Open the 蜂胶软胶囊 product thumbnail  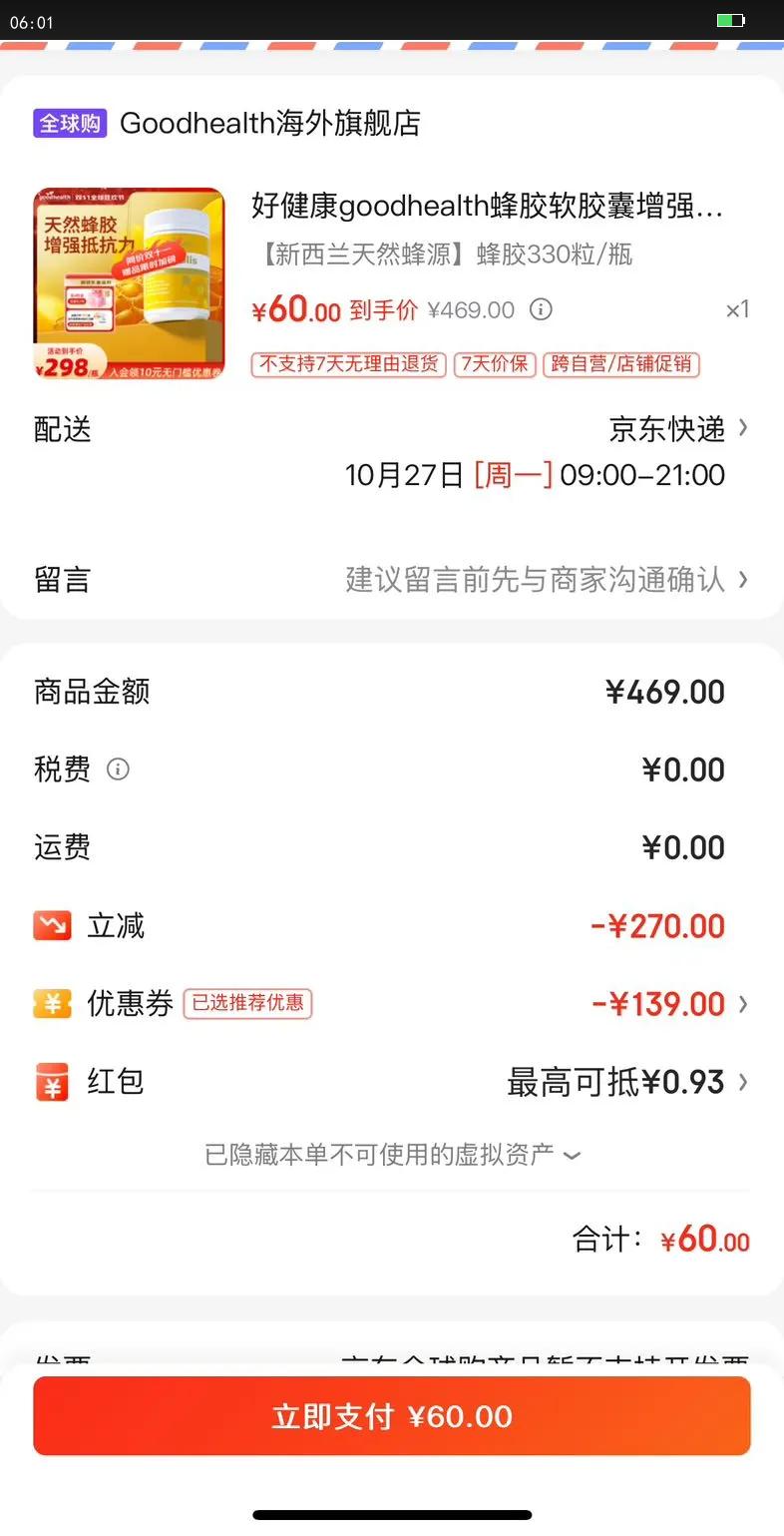pyautogui.click(x=129, y=284)
